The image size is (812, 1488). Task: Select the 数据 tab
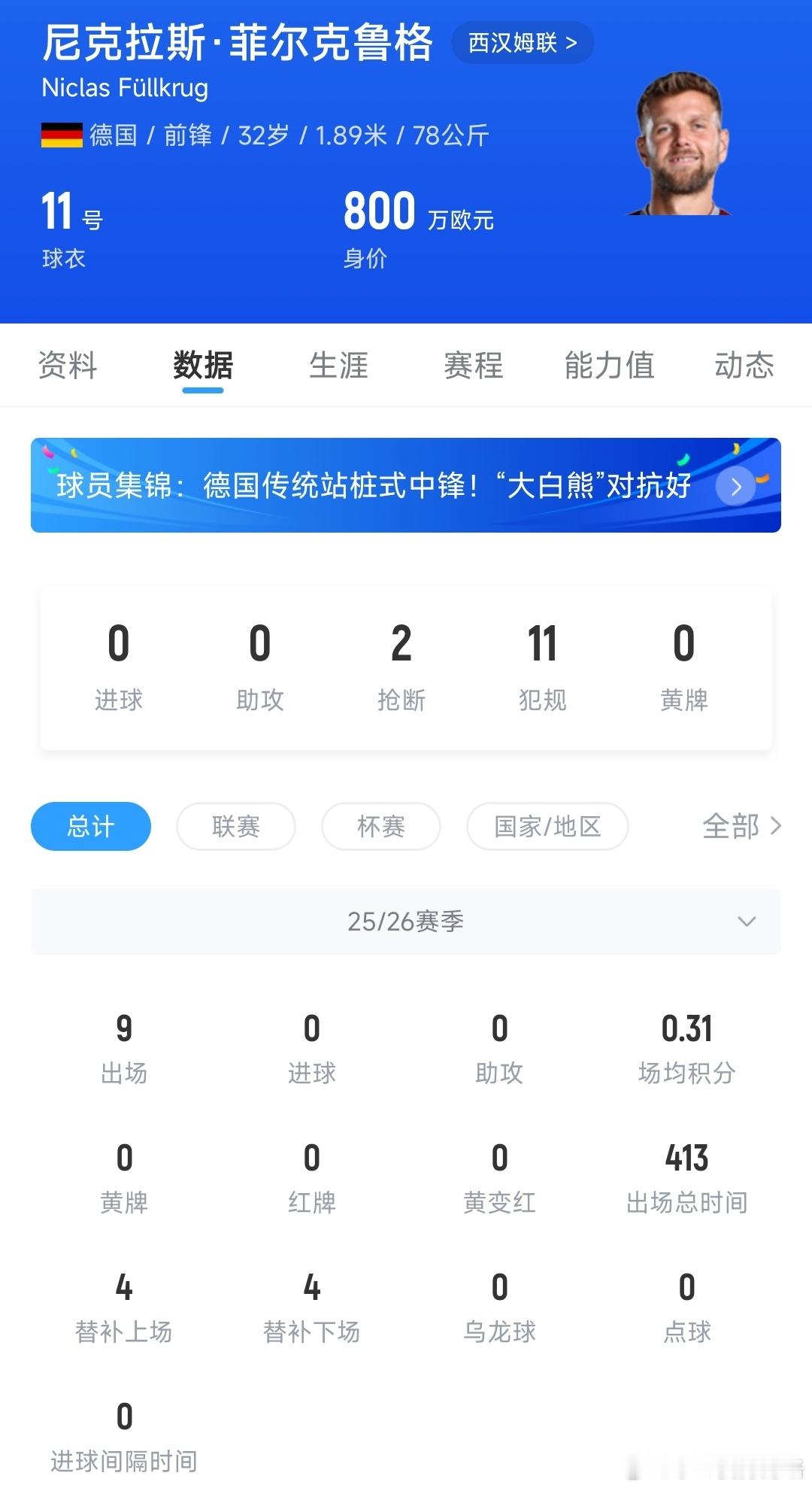[x=202, y=366]
